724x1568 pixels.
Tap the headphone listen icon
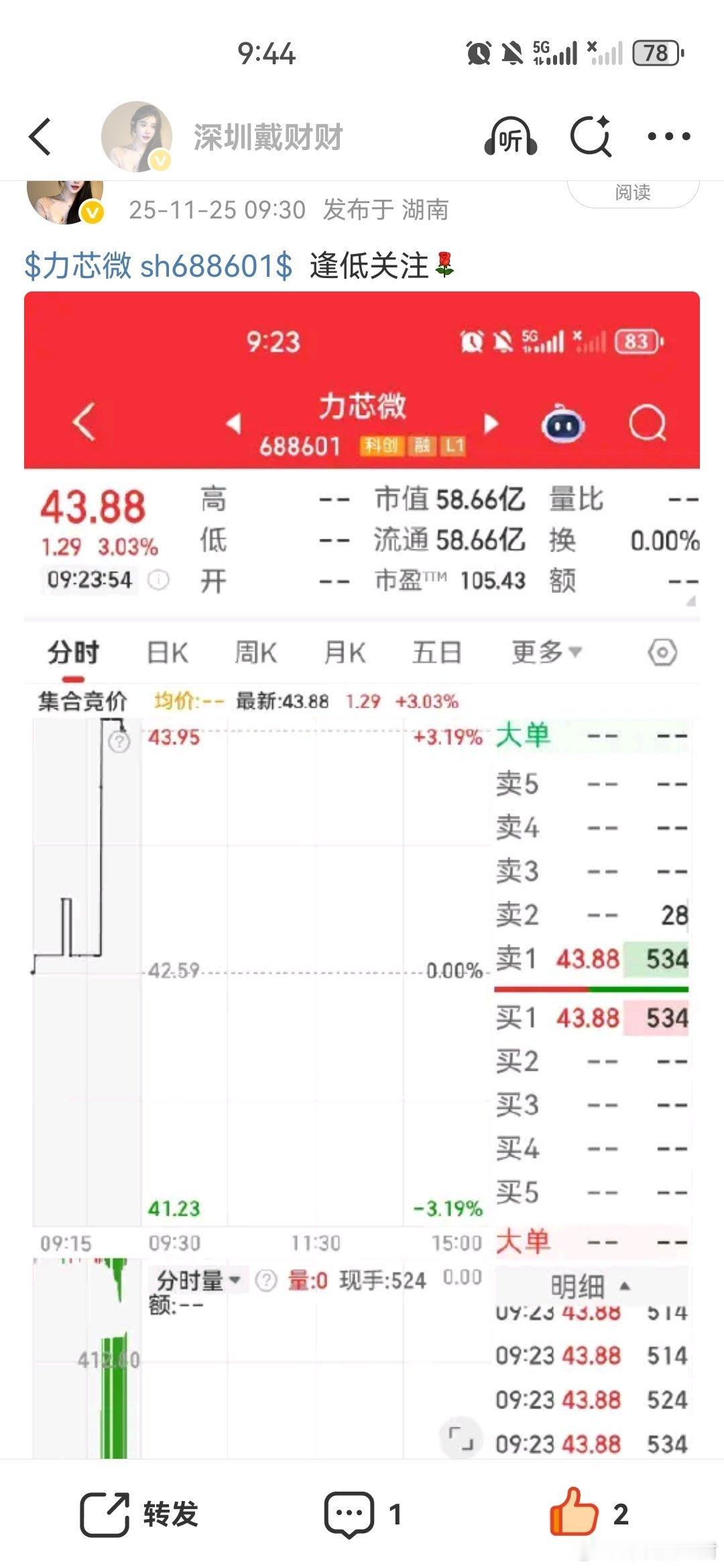tap(511, 137)
